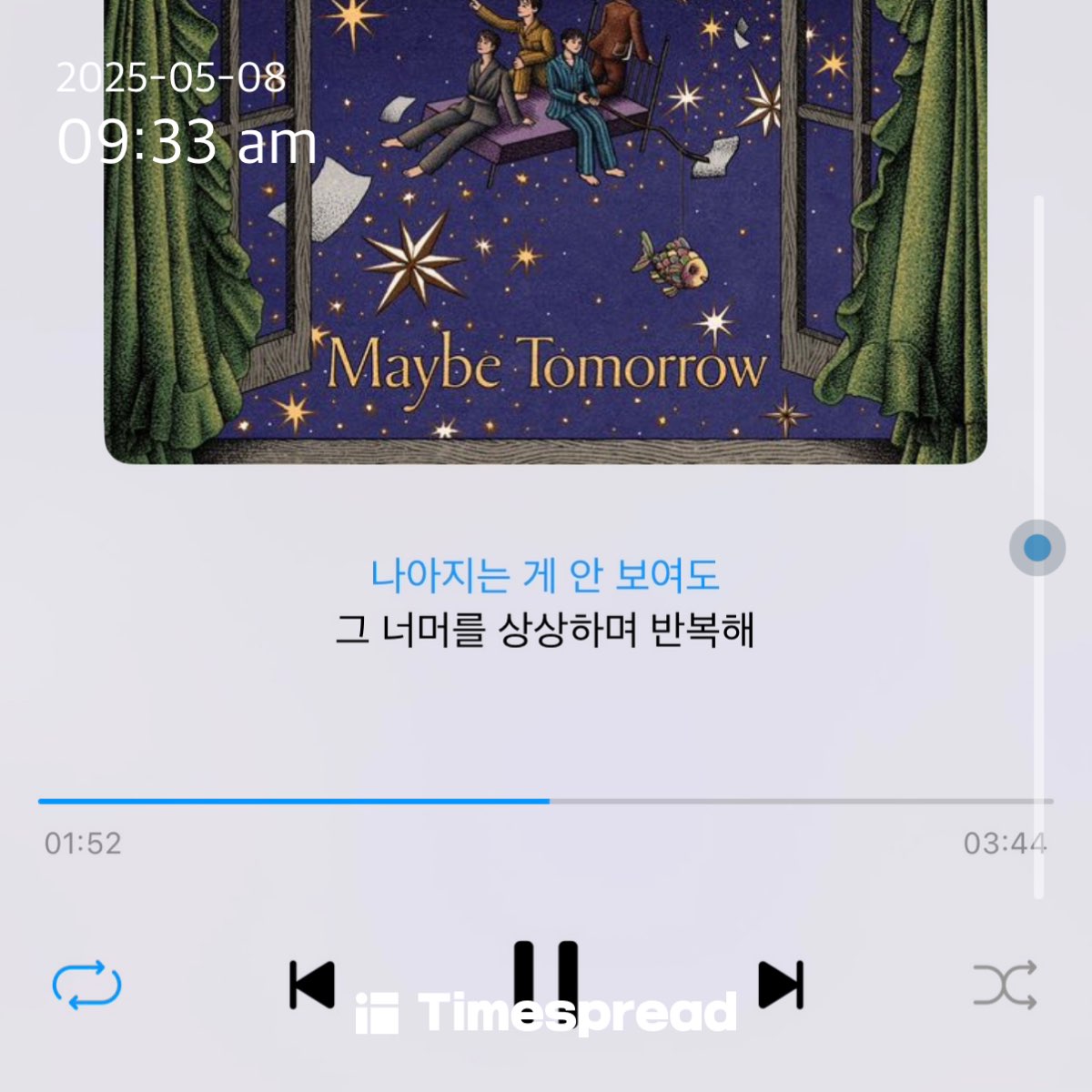Tap the vertical volume slider
Screen dimensions: 1092x1092
pos(1037,548)
